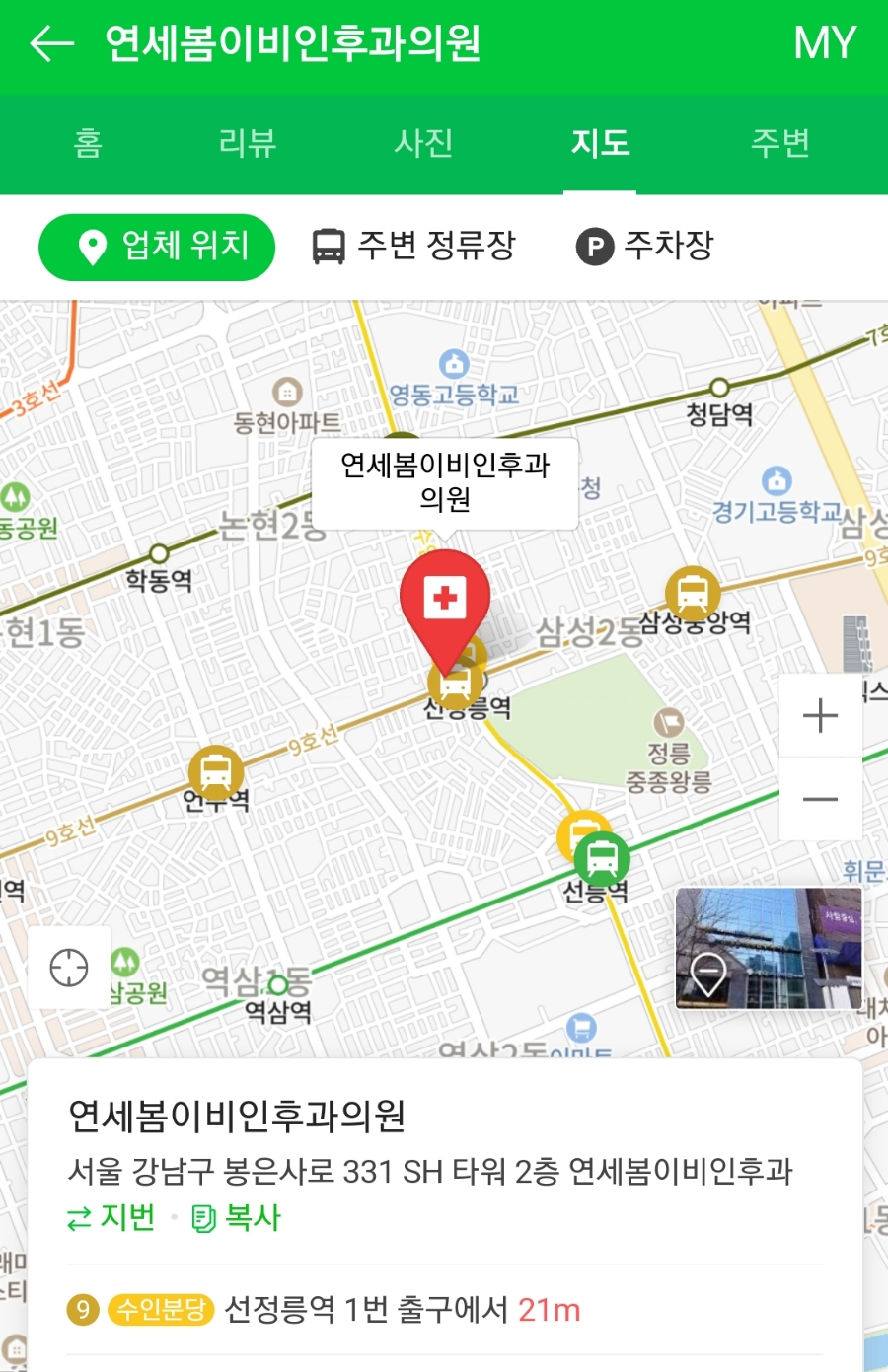888x1372 pixels.
Task: Zoom in with the plus control
Action: coord(821,715)
